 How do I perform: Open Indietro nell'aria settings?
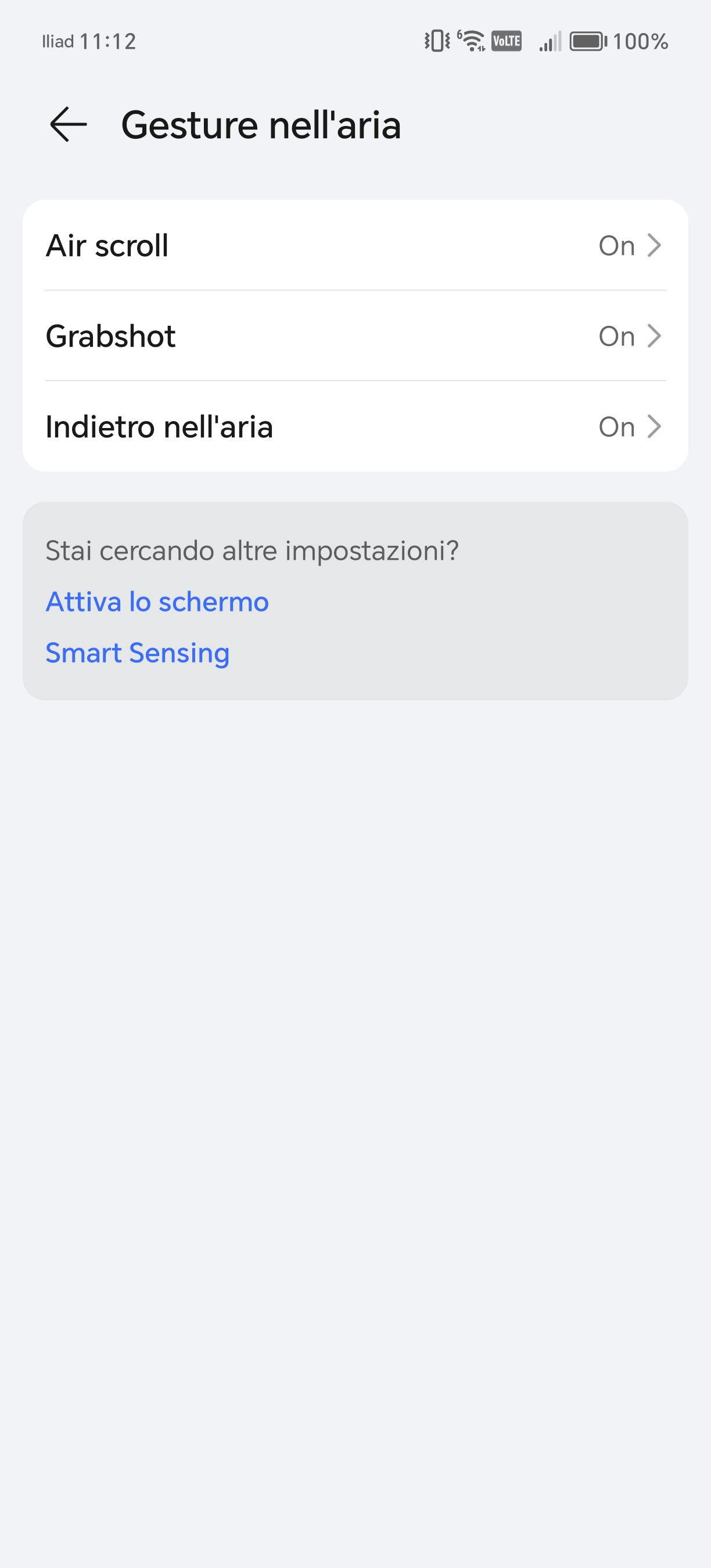(355, 427)
